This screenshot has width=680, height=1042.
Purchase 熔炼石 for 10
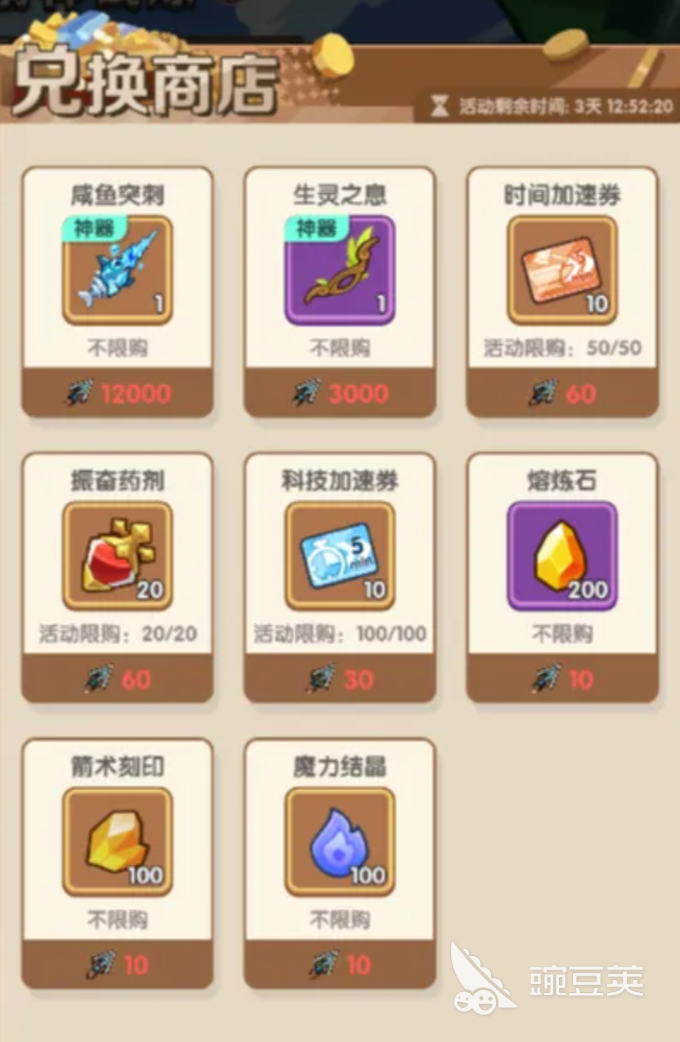click(x=562, y=680)
